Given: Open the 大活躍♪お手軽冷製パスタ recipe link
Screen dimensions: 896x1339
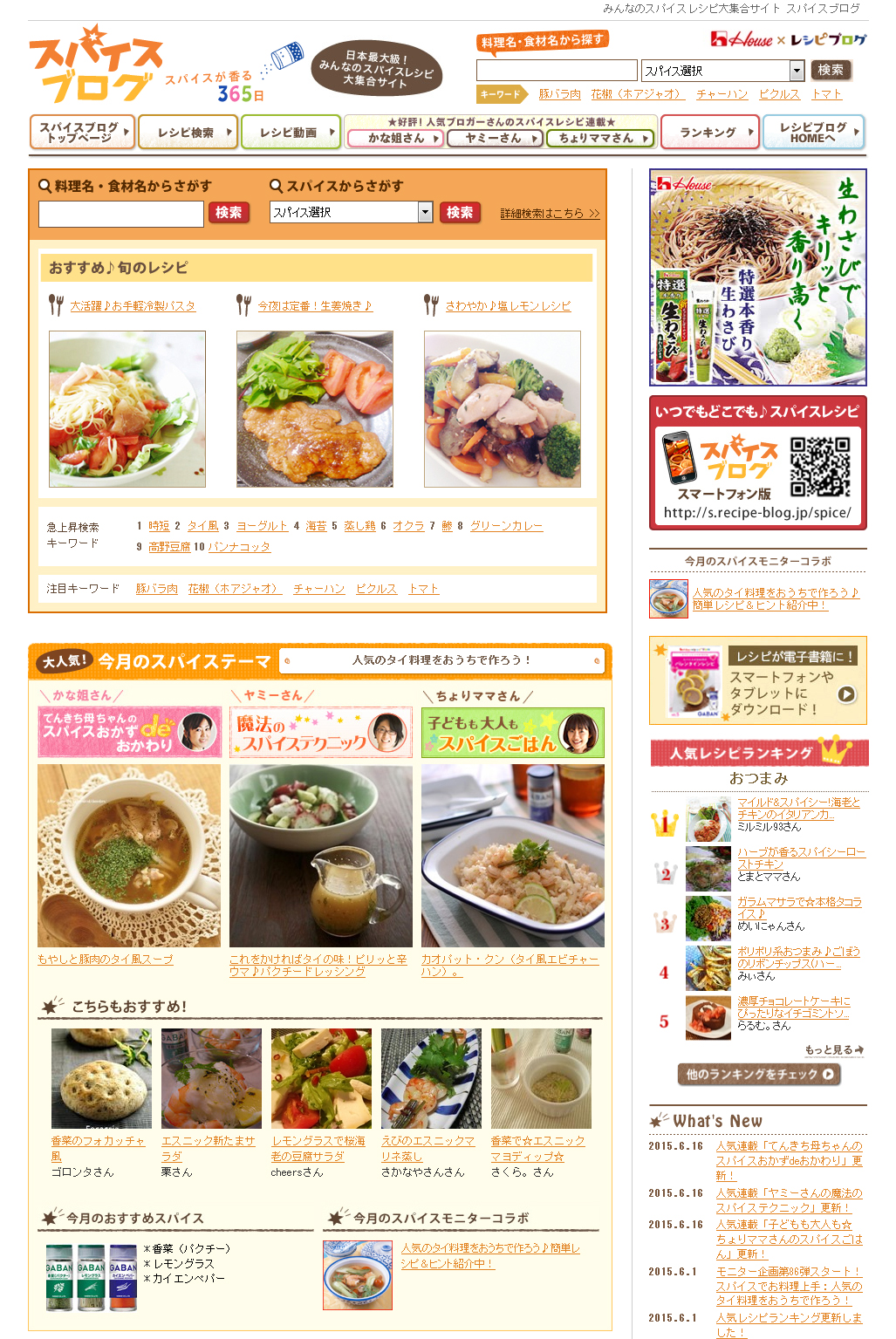Looking at the screenshot, I should (133, 306).
